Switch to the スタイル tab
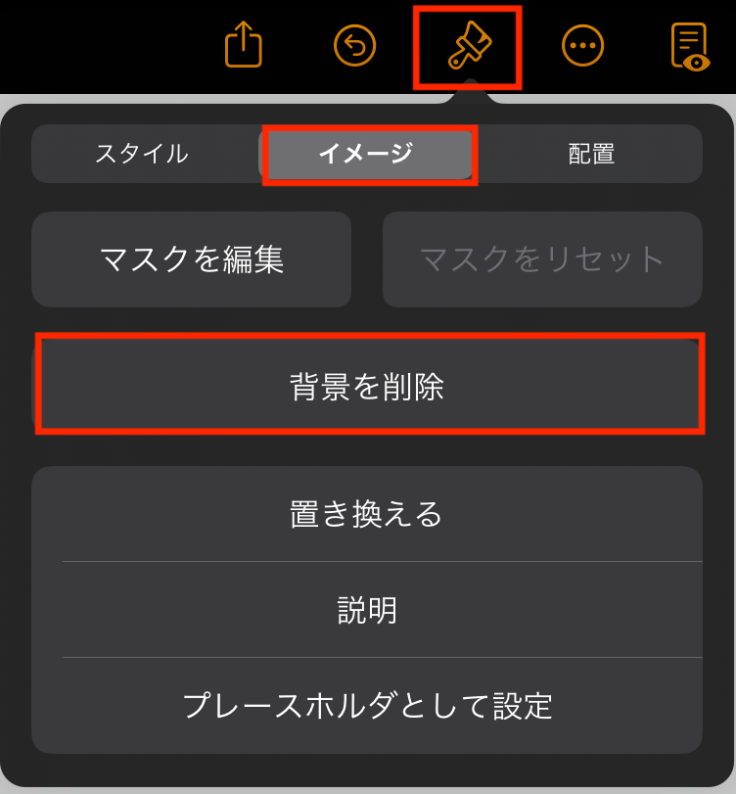 click(x=142, y=154)
